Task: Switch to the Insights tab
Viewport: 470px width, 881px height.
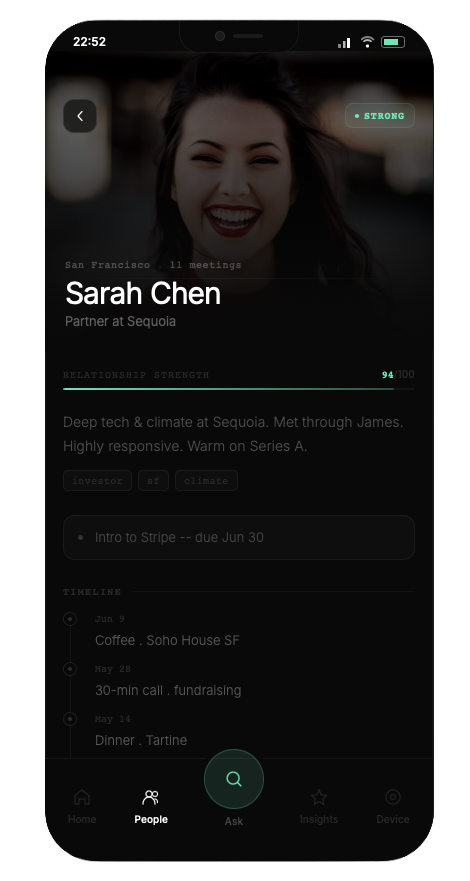Action: click(x=319, y=806)
